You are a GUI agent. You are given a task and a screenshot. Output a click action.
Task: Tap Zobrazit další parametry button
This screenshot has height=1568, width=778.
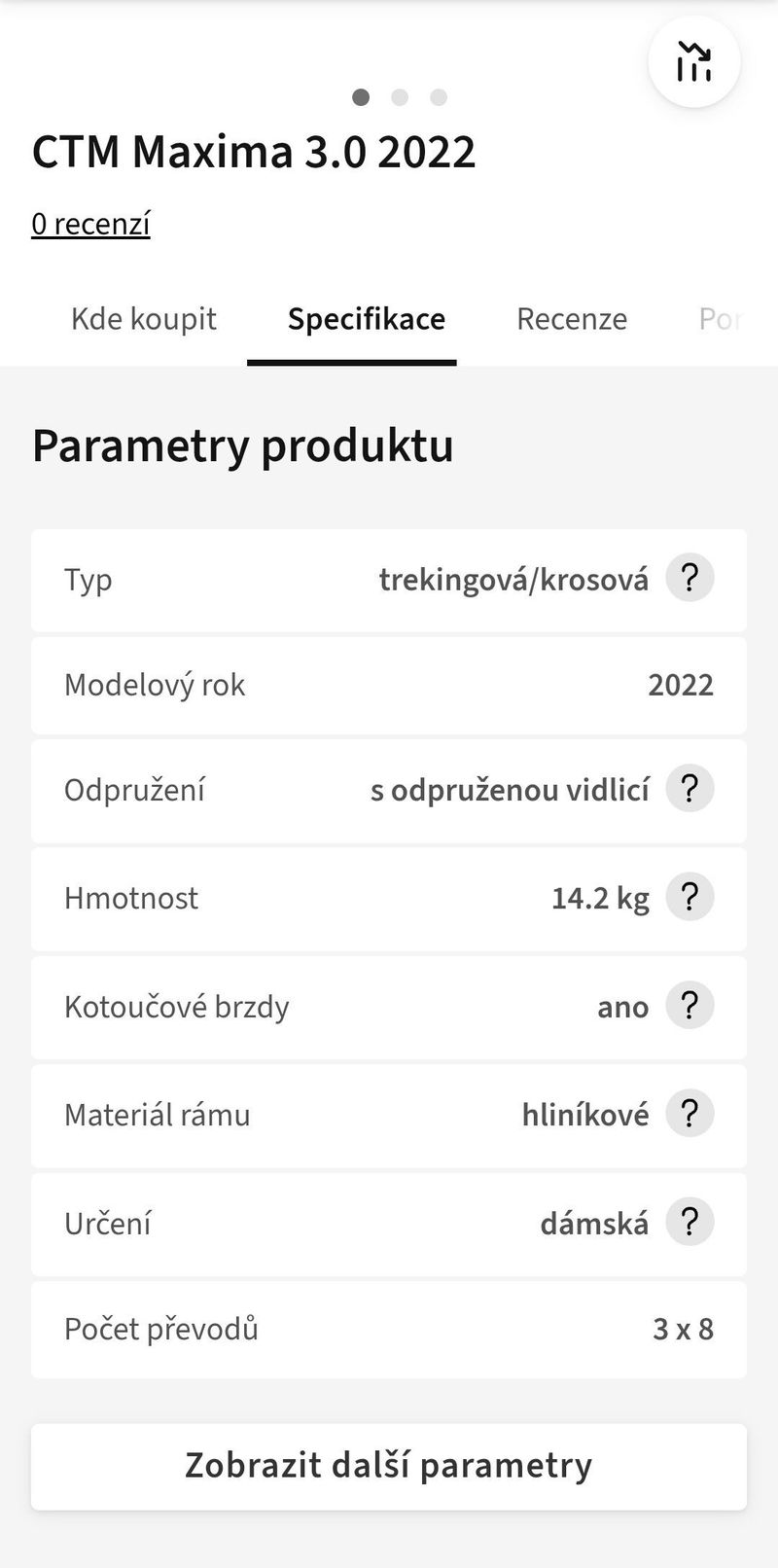click(x=389, y=1466)
